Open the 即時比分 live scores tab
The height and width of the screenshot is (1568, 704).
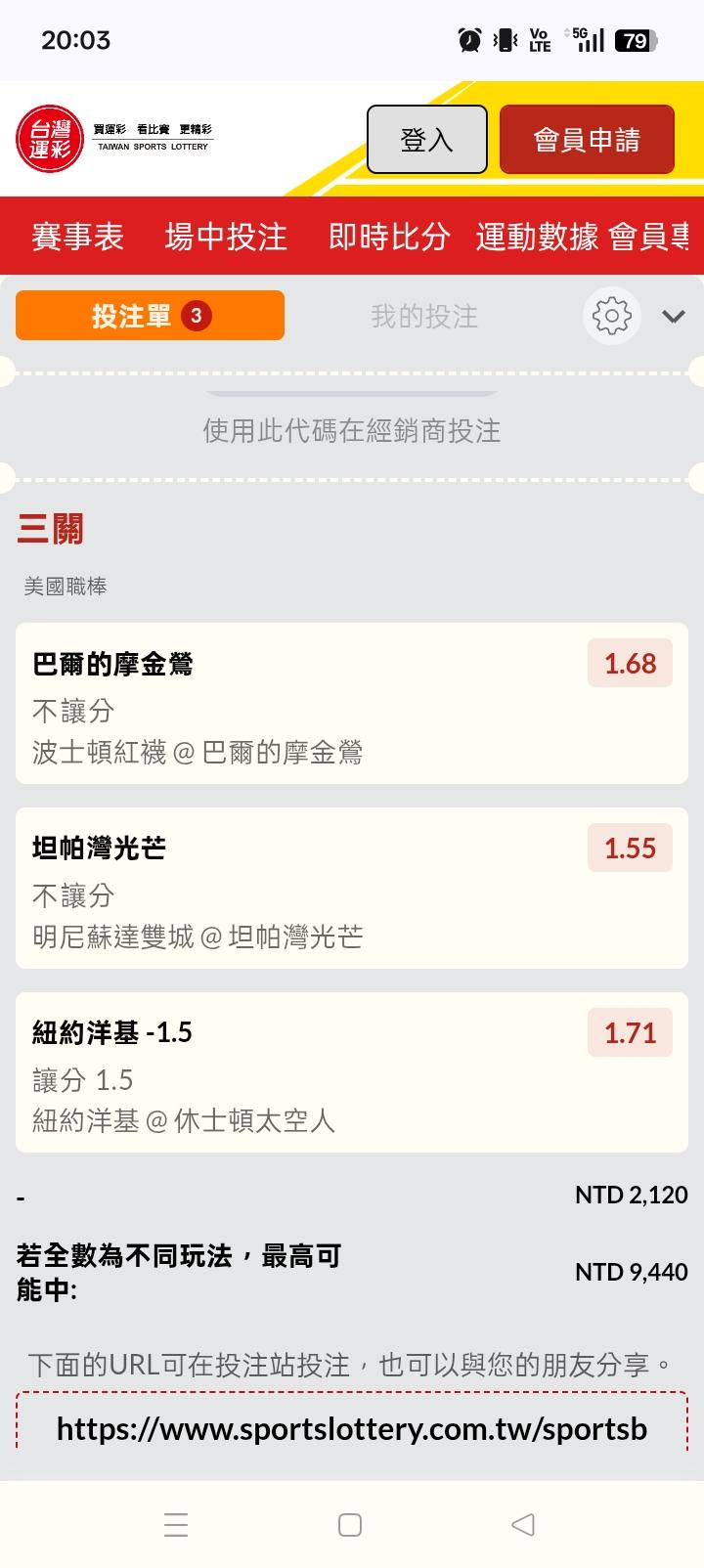[x=389, y=237]
